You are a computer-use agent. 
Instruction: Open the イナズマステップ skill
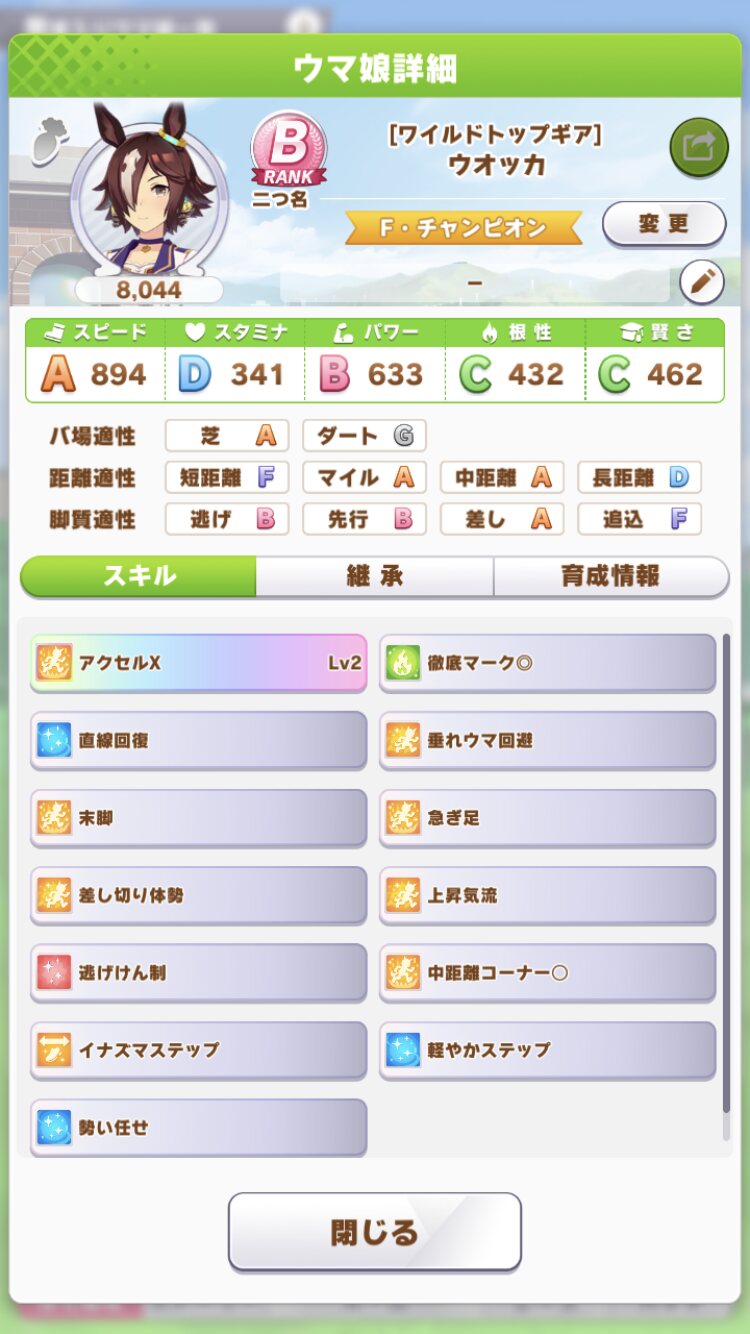(x=198, y=1050)
